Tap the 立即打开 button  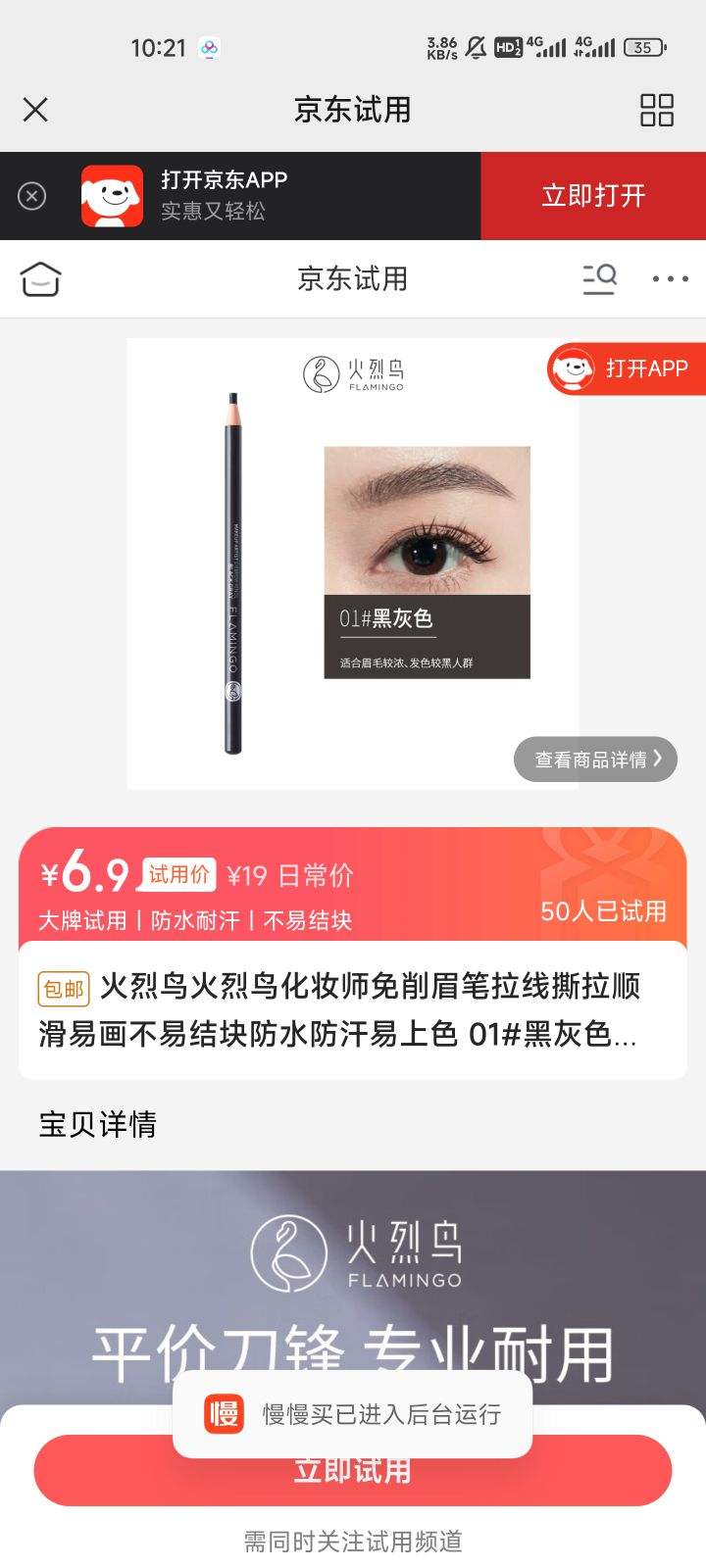point(593,196)
